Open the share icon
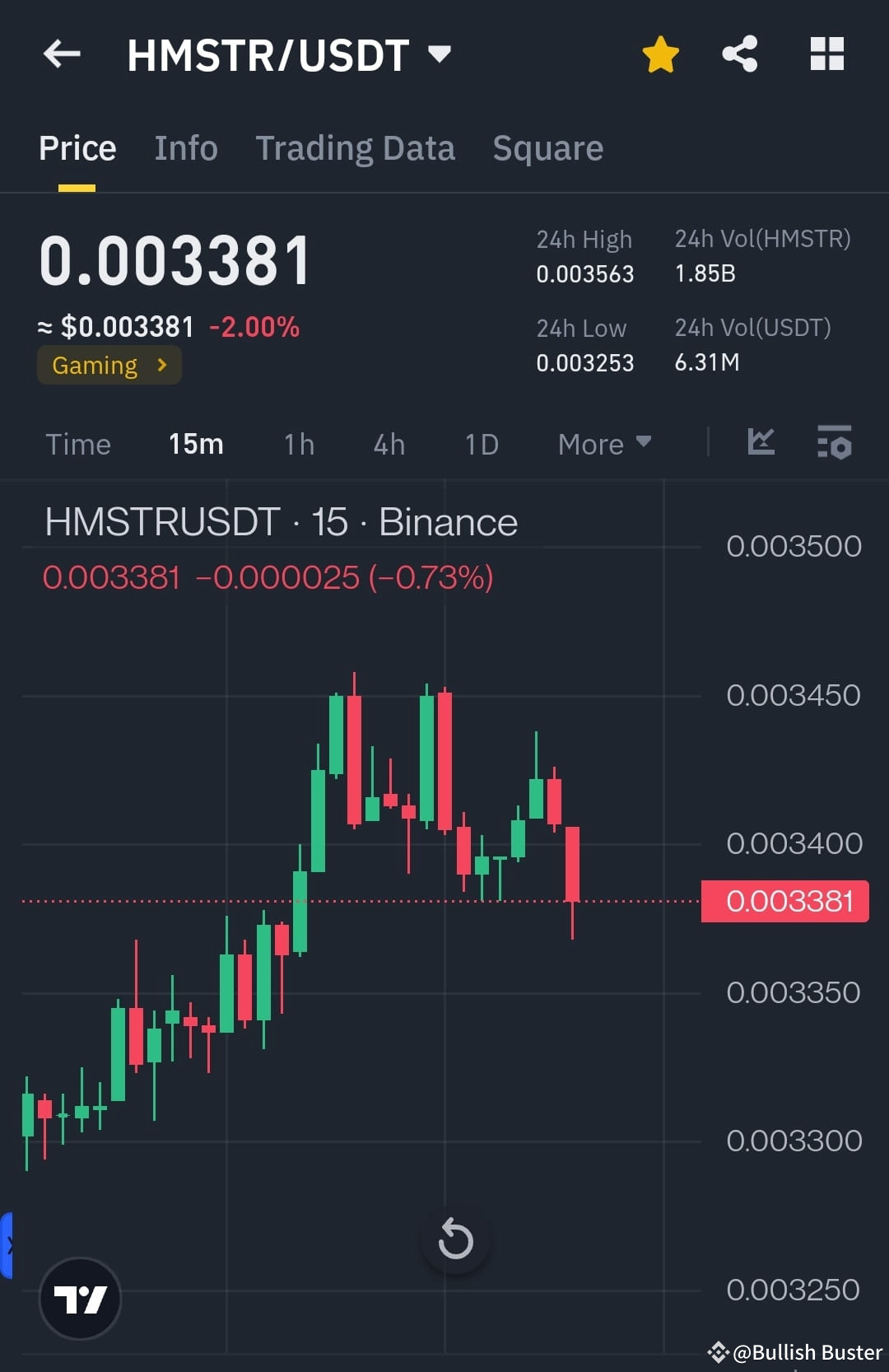 click(739, 54)
